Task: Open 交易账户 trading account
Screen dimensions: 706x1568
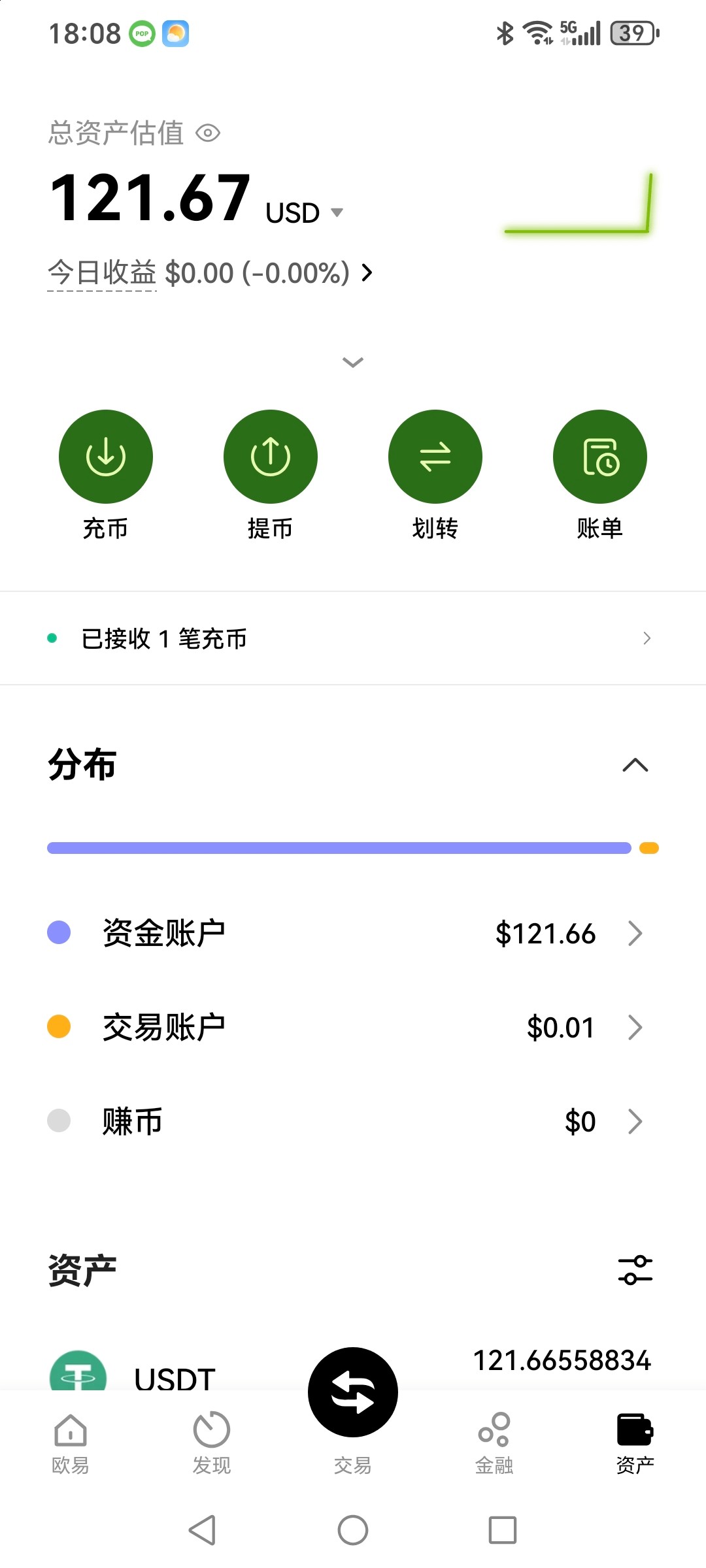Action: [x=353, y=1027]
